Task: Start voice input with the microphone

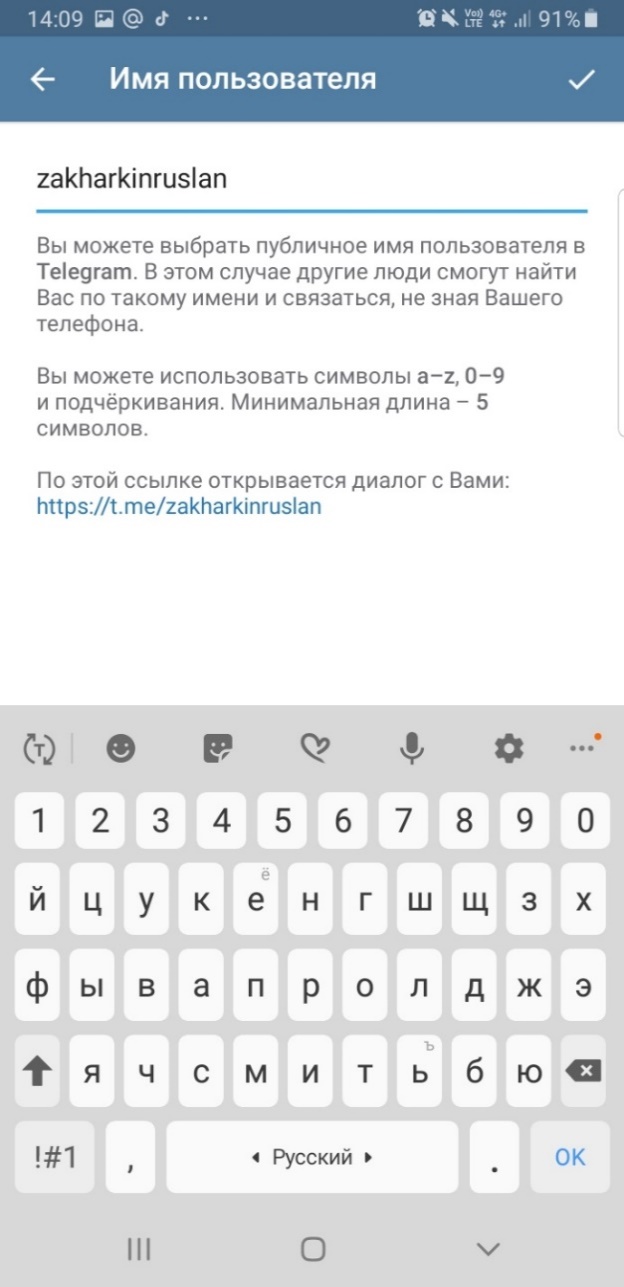Action: click(411, 747)
